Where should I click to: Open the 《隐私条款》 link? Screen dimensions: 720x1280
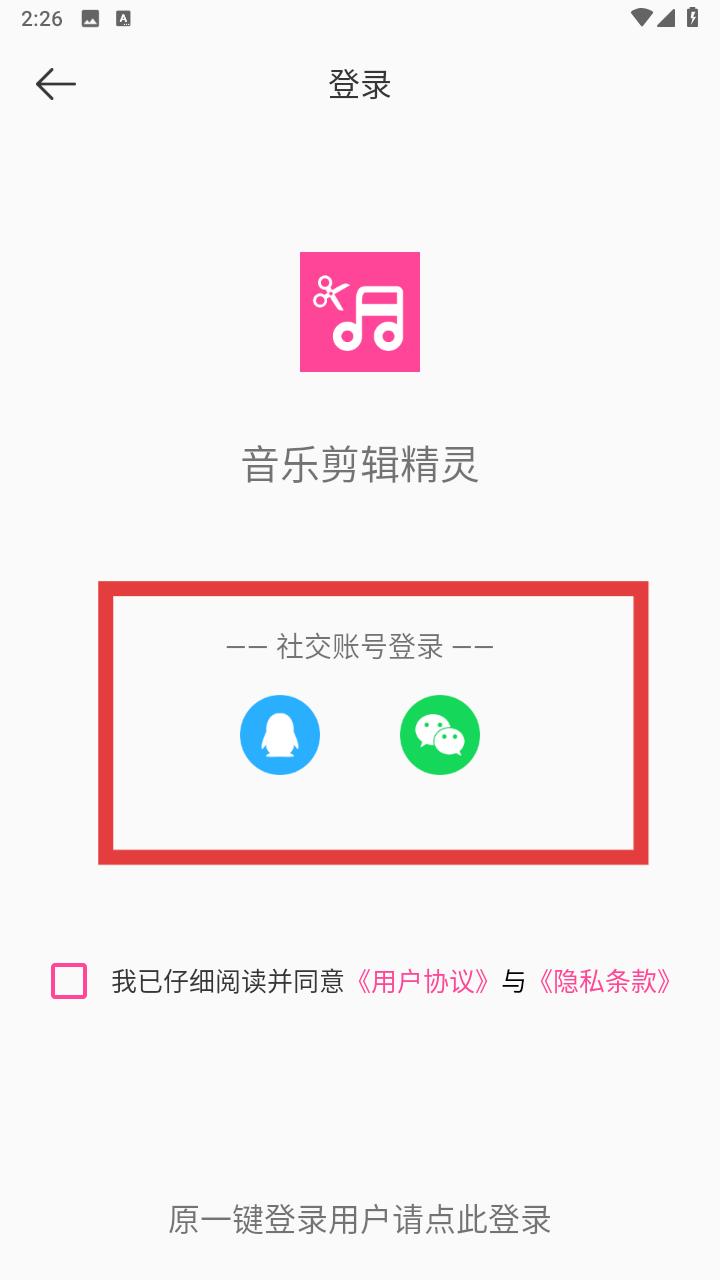(603, 982)
